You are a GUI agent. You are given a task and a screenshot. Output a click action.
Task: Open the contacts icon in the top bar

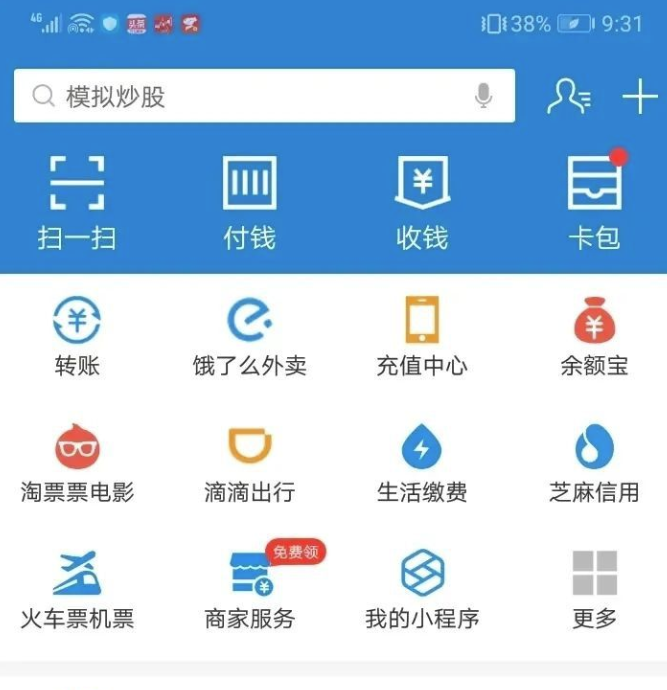569,96
